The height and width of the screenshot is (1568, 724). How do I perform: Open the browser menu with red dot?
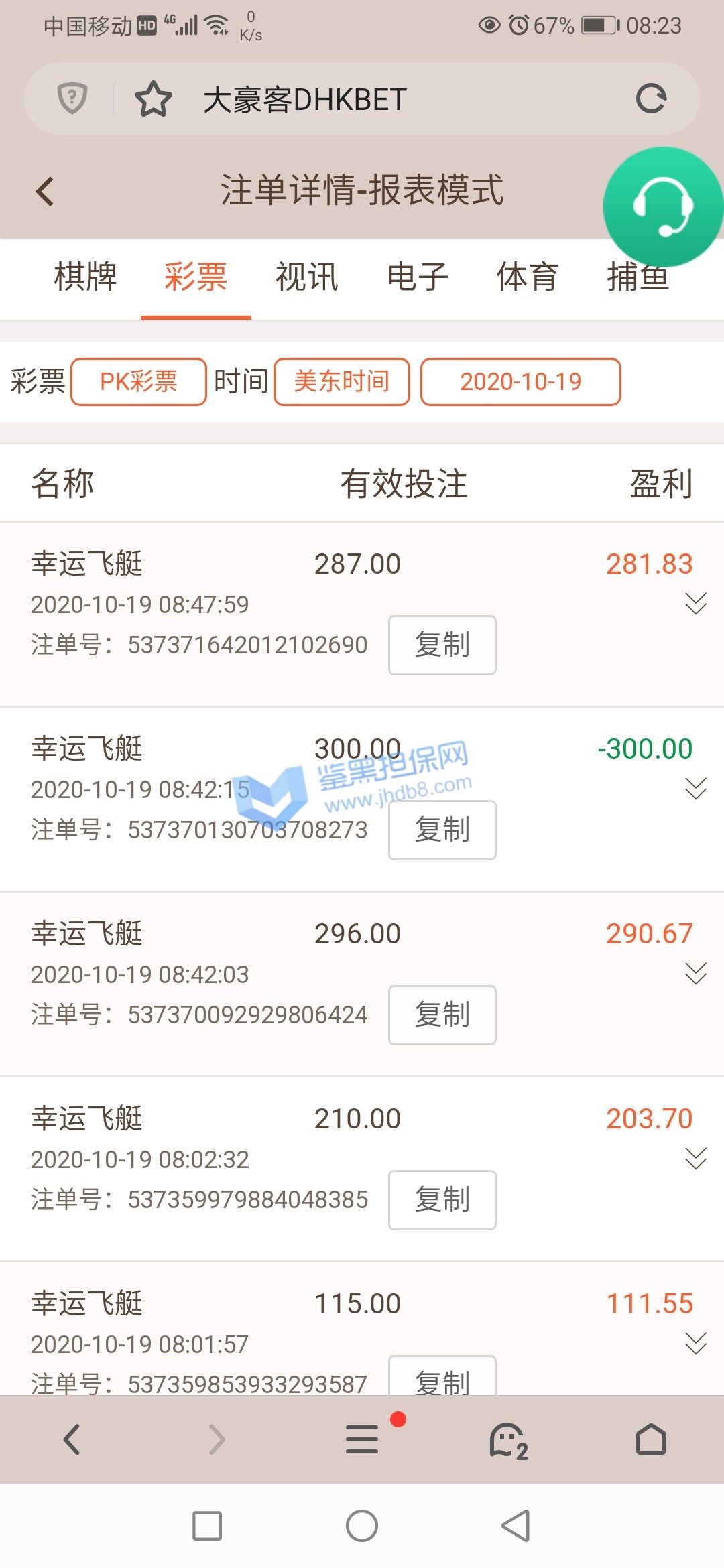[x=362, y=1439]
